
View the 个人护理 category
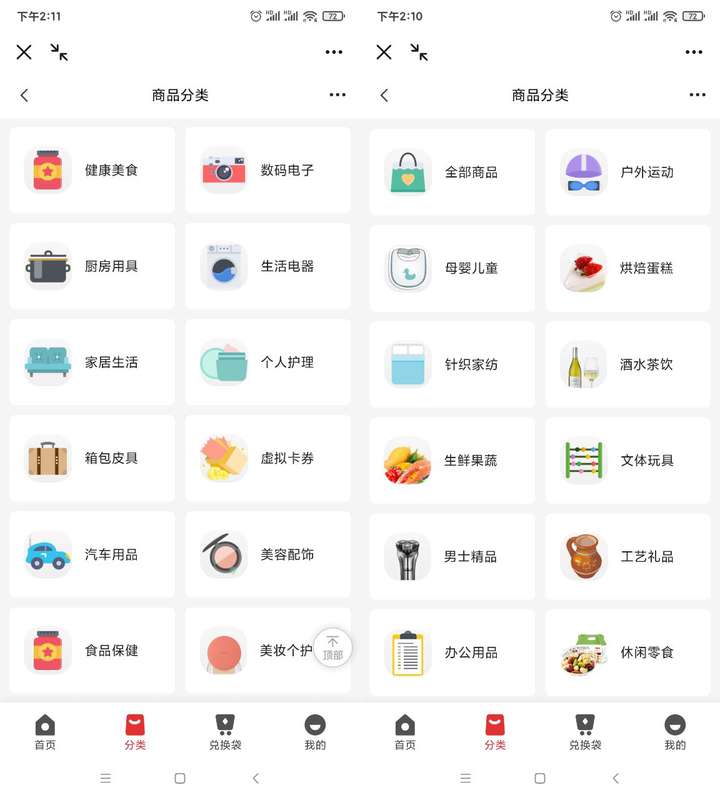tap(268, 362)
